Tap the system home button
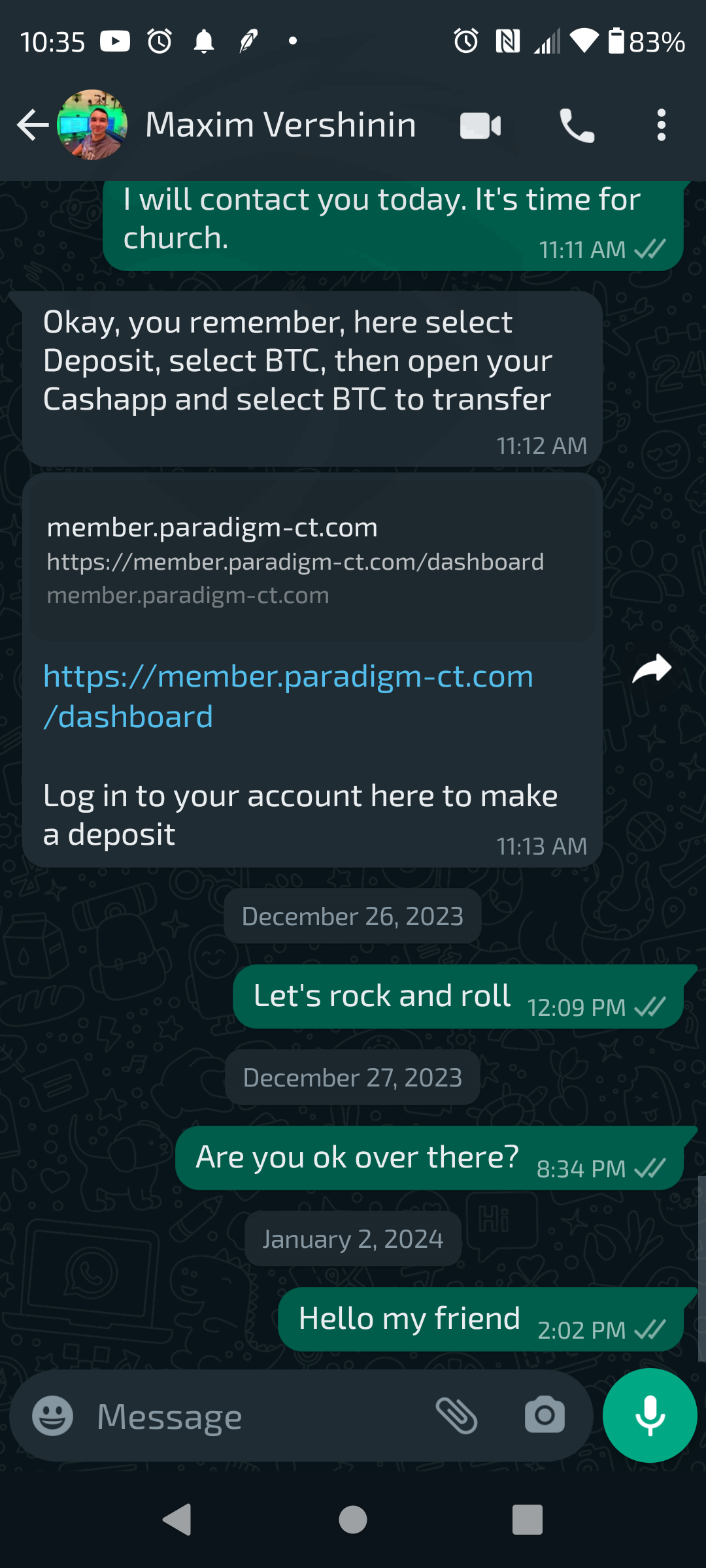The image size is (706, 1568). [x=353, y=1519]
